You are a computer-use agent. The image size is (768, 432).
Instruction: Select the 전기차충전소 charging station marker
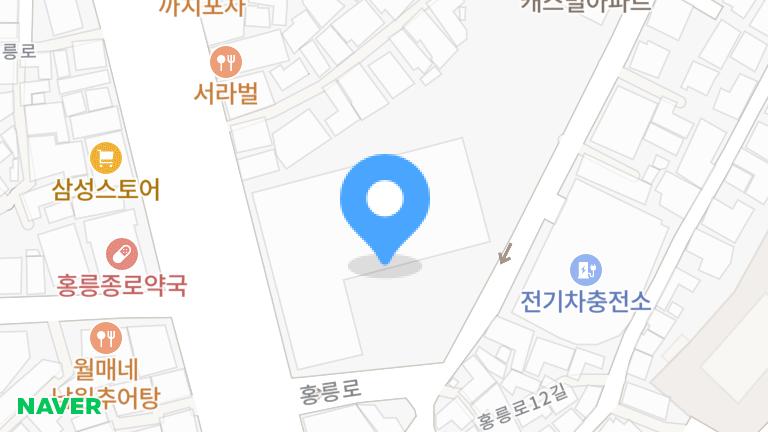click(x=586, y=270)
